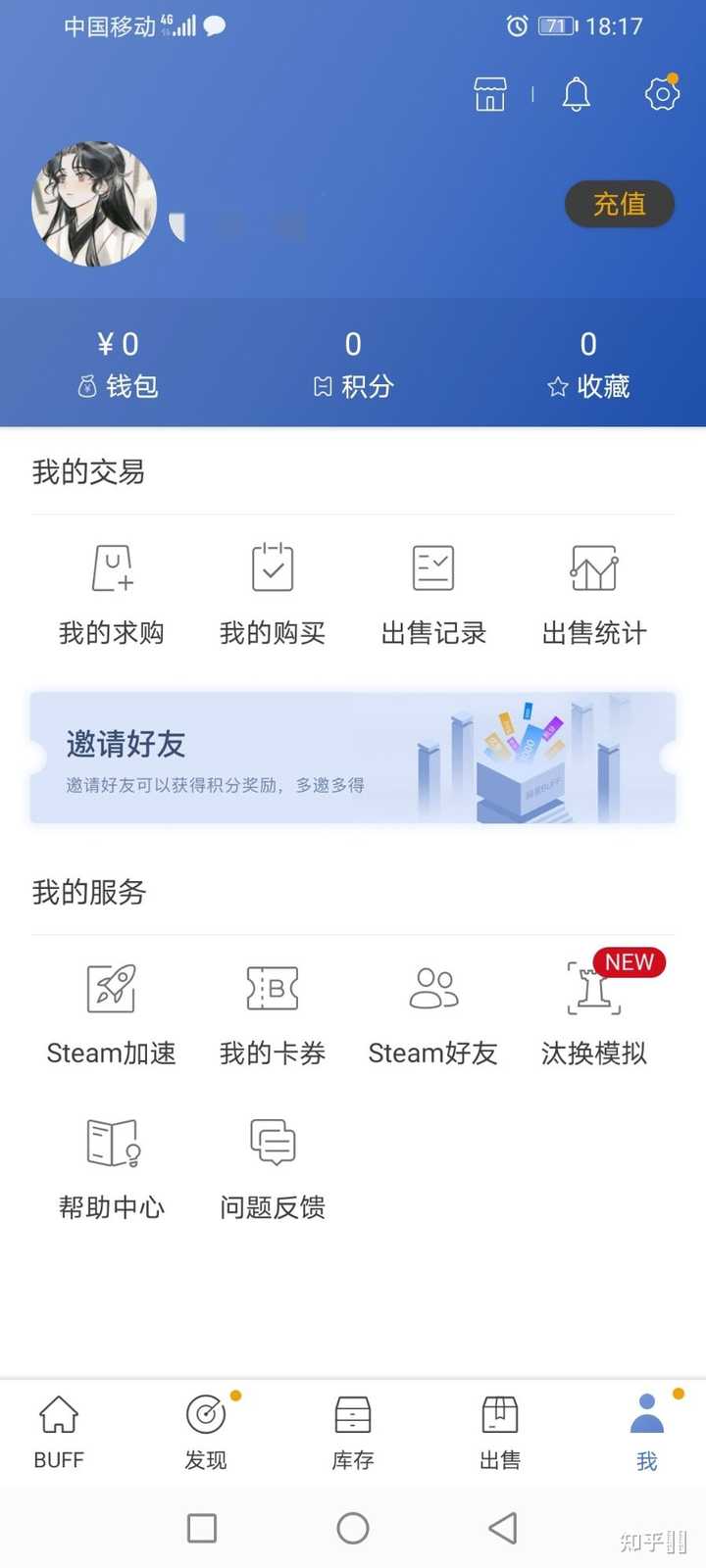Check your 钱包 wallet balance
Viewport: 706px width, 1568px height.
click(118, 363)
